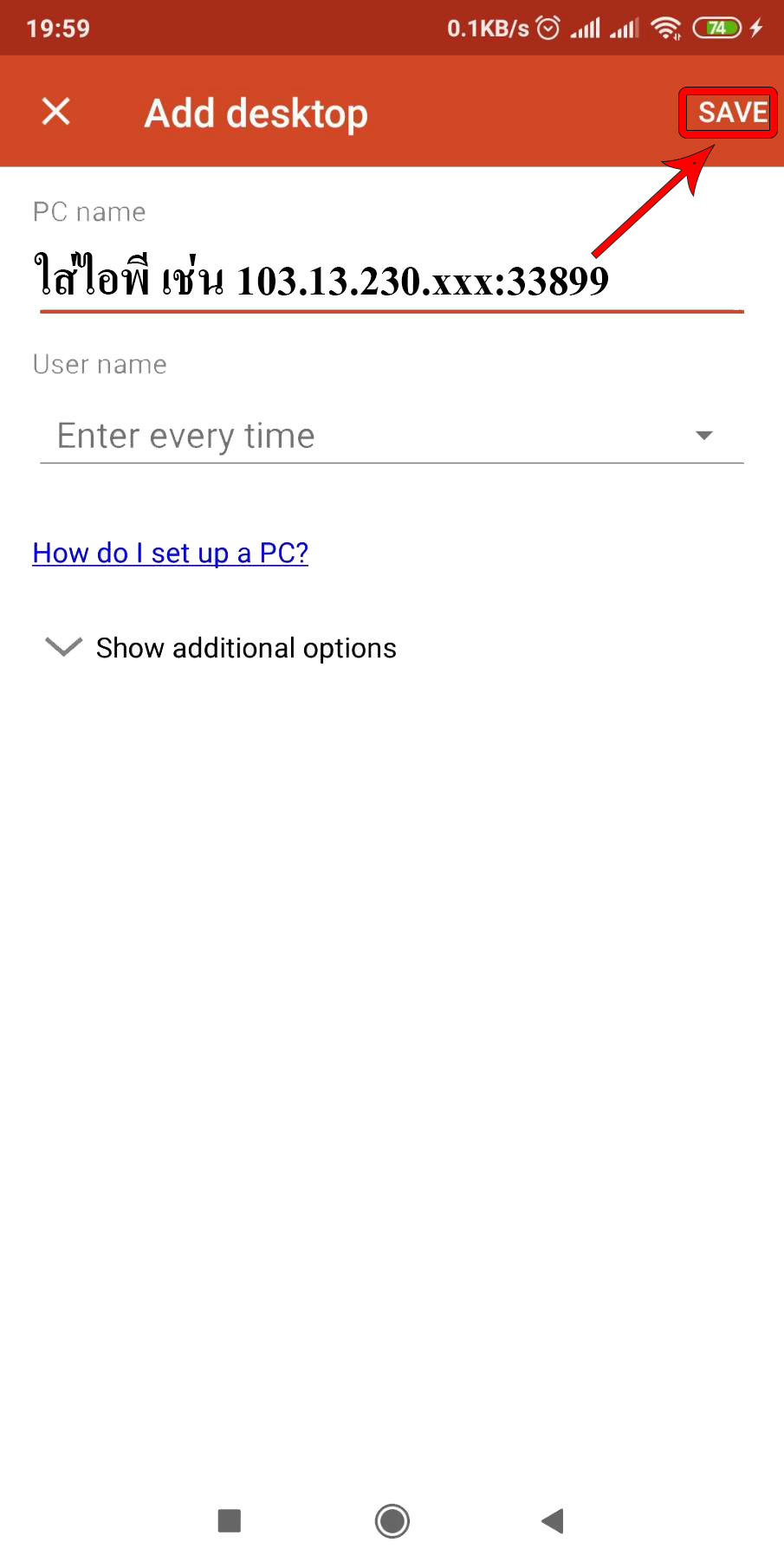Viewport: 784px width, 1568px height.
Task: Go to the home screen
Action: click(392, 1520)
